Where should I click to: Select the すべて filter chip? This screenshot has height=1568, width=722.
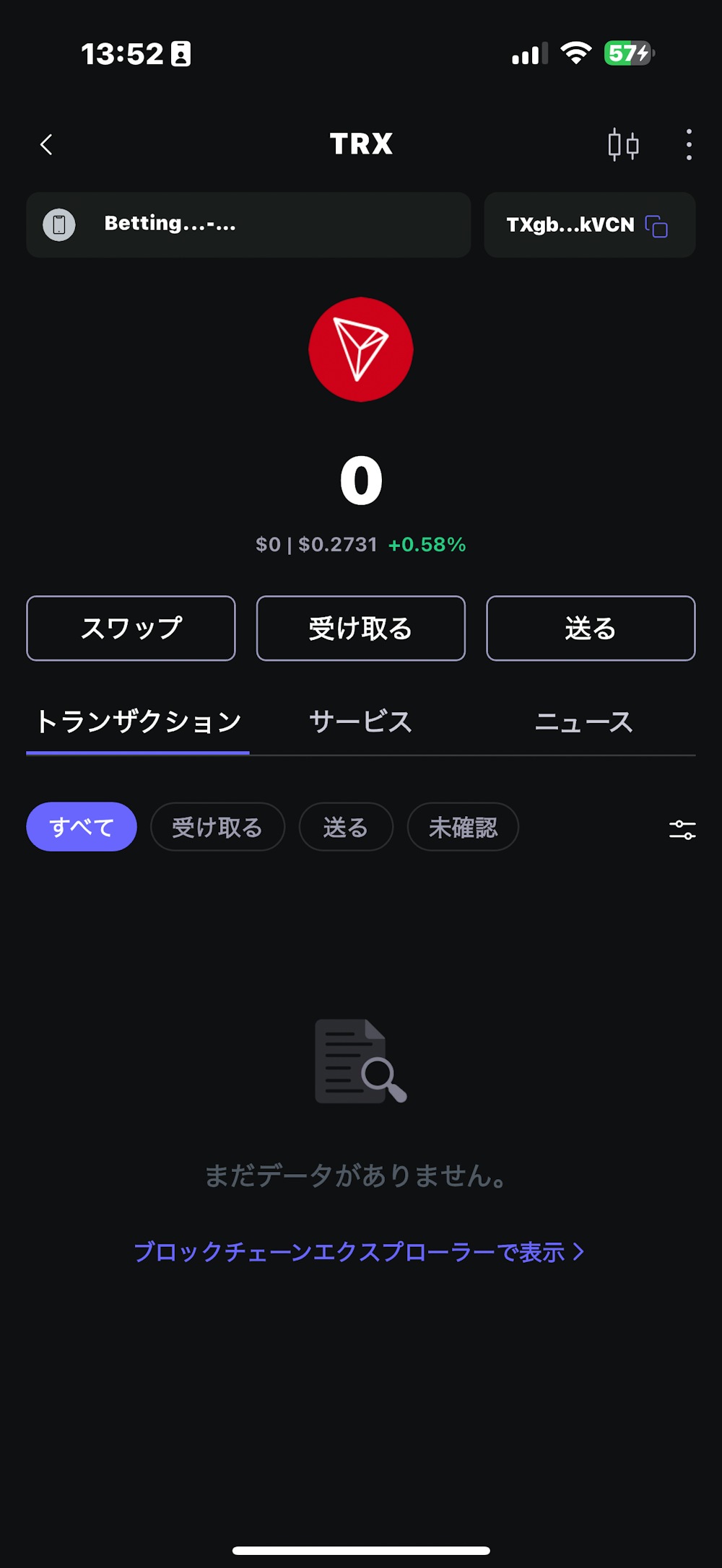pos(81,827)
